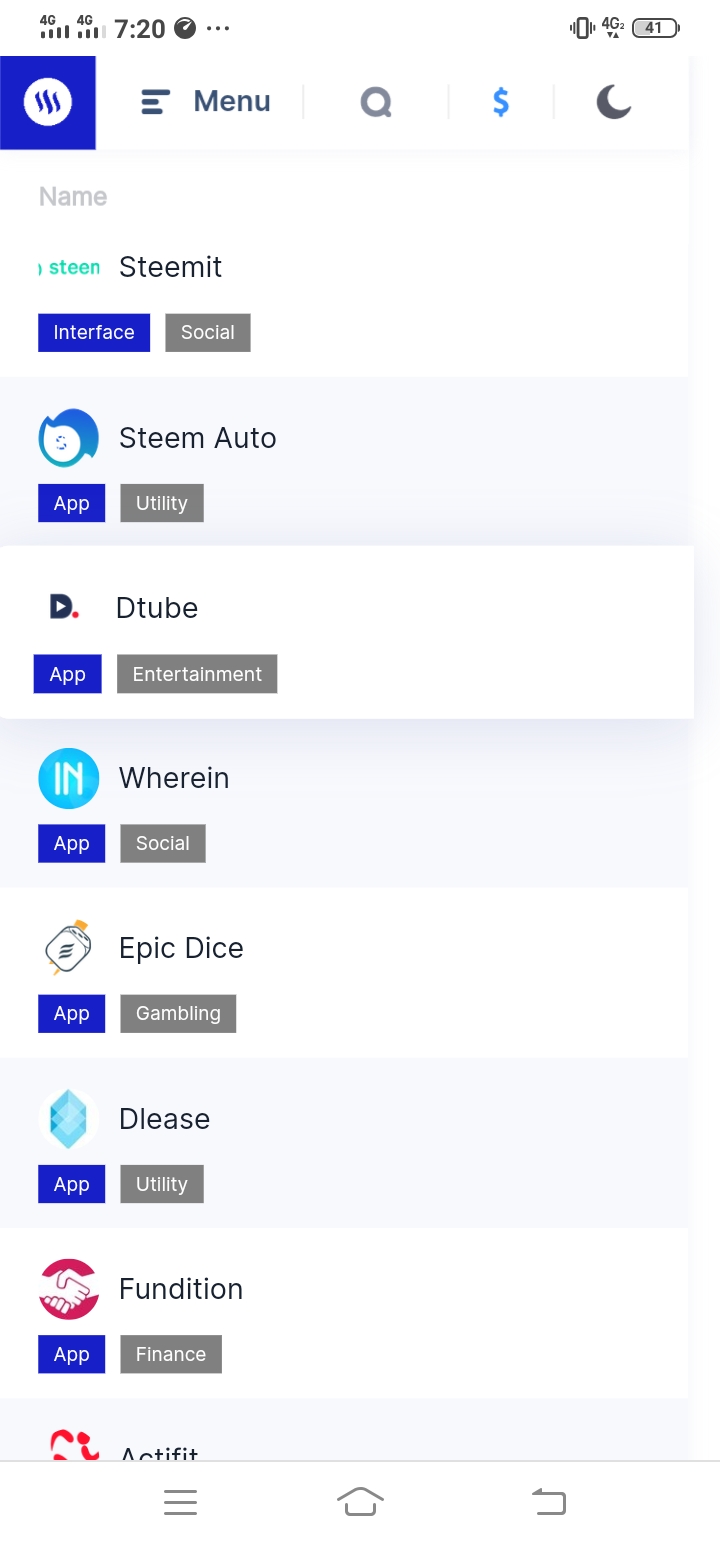Toggle dark mode with the moon icon
720x1544 pixels.
coord(613,102)
